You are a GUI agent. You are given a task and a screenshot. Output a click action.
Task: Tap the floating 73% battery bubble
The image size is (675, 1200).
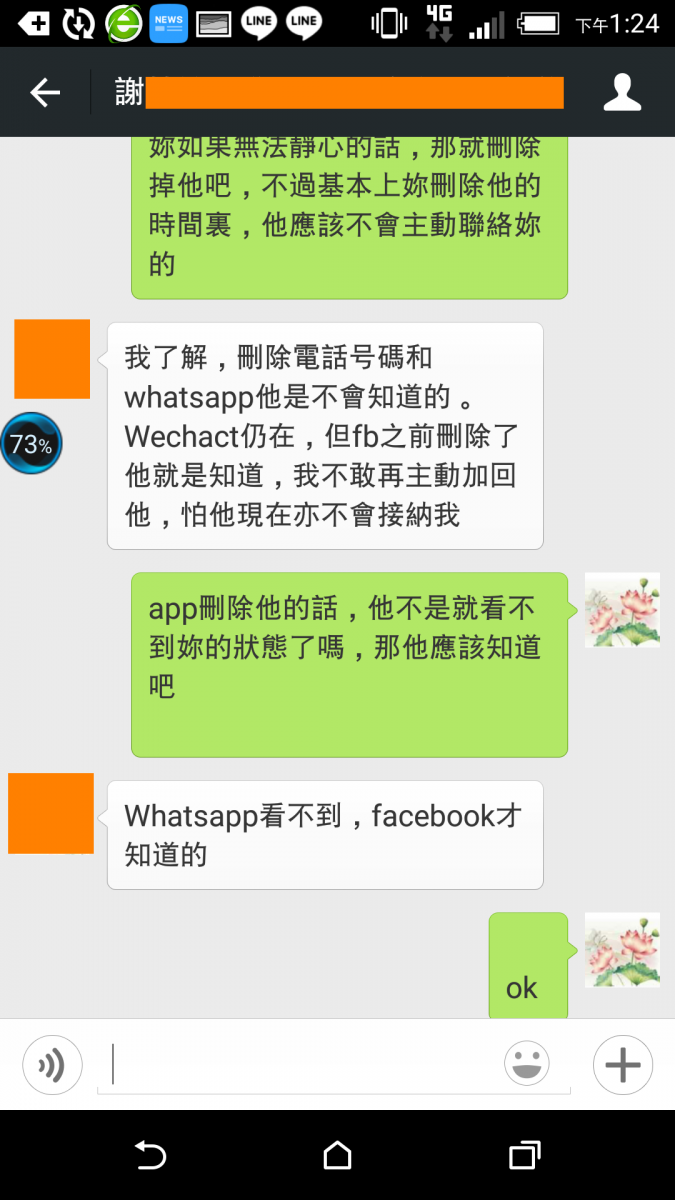tap(31, 444)
